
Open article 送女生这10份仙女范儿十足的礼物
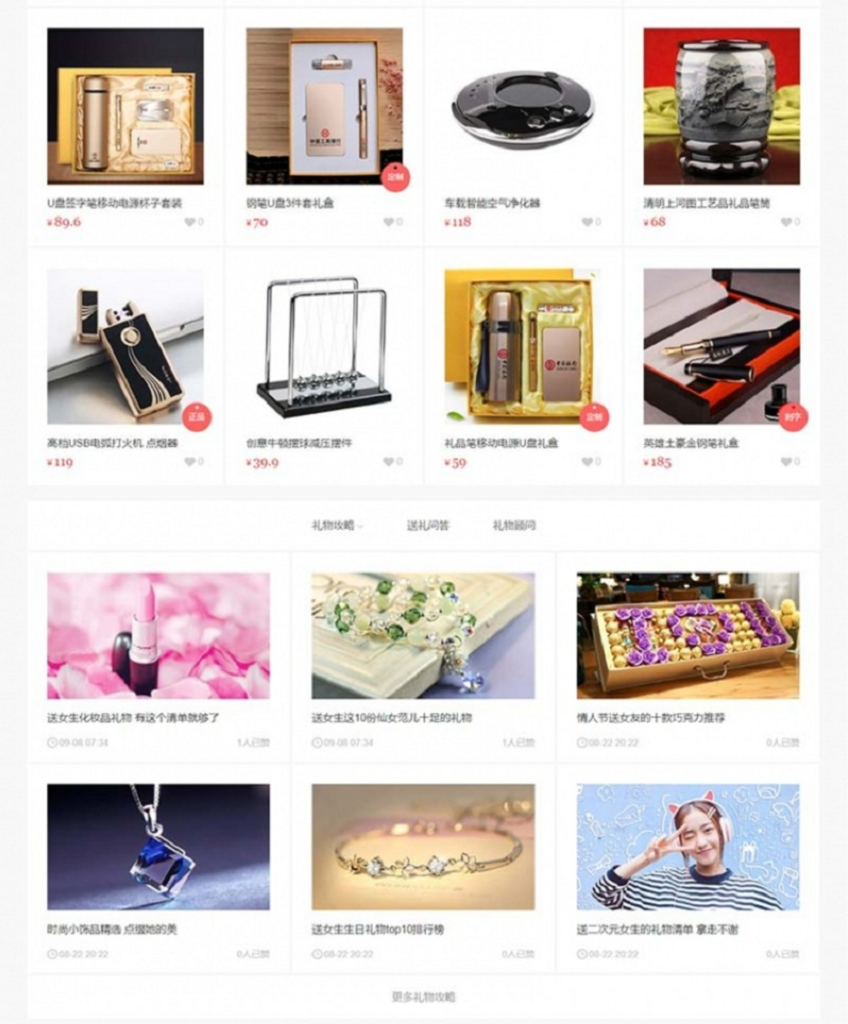pyautogui.click(x=423, y=636)
